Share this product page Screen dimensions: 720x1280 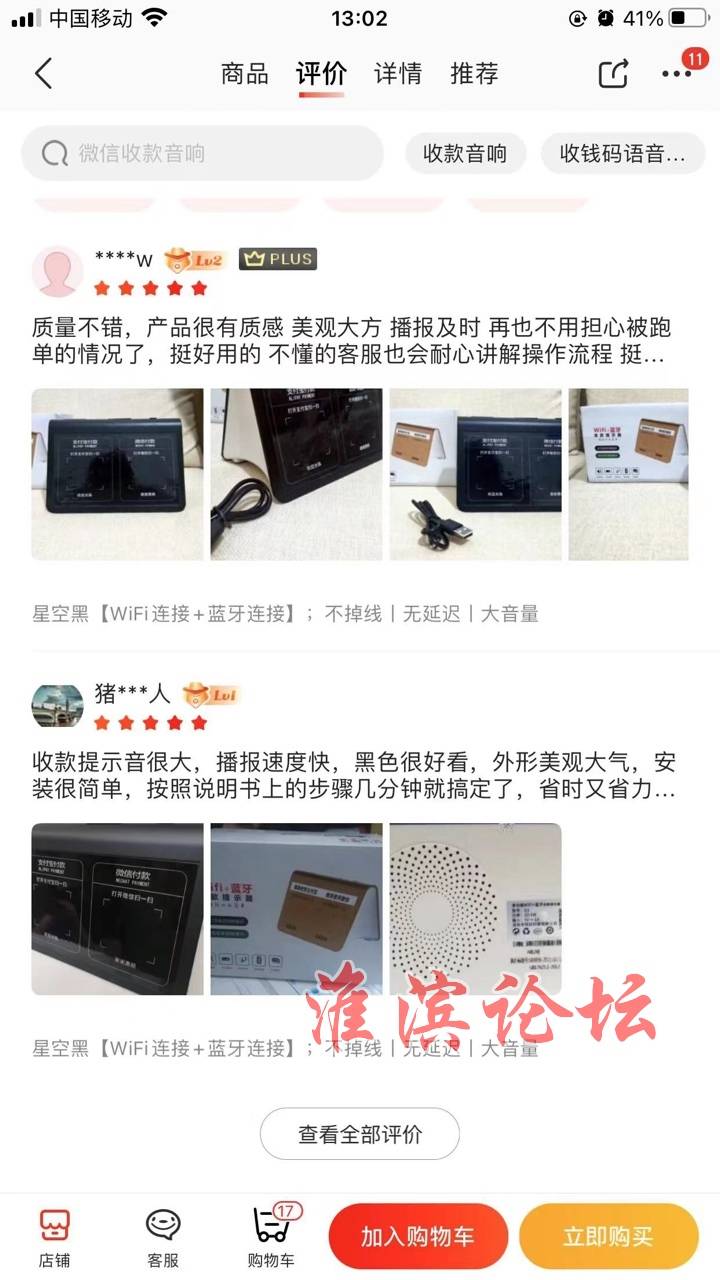pos(613,74)
